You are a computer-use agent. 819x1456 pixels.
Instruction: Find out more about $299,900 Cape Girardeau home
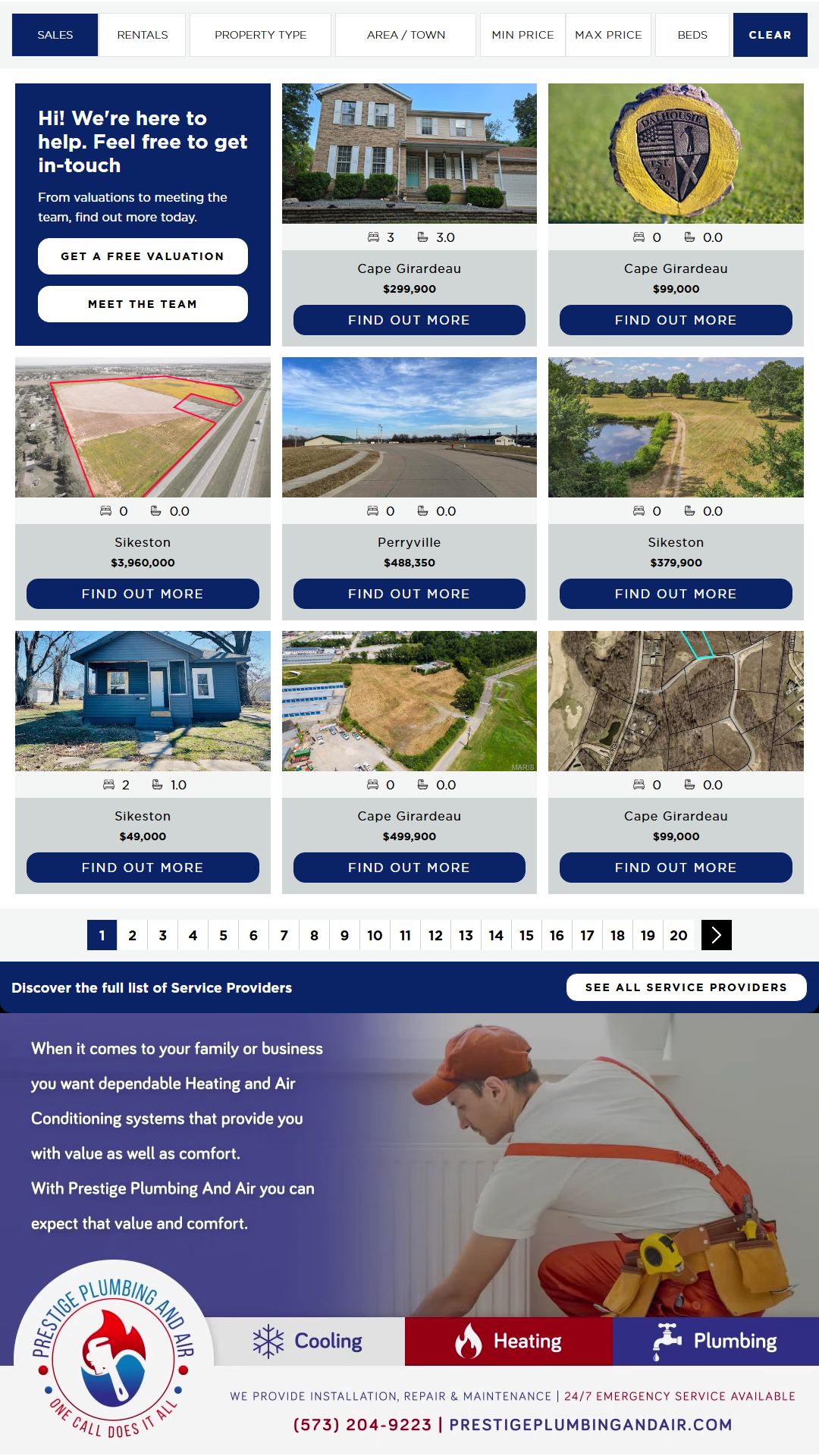click(409, 320)
